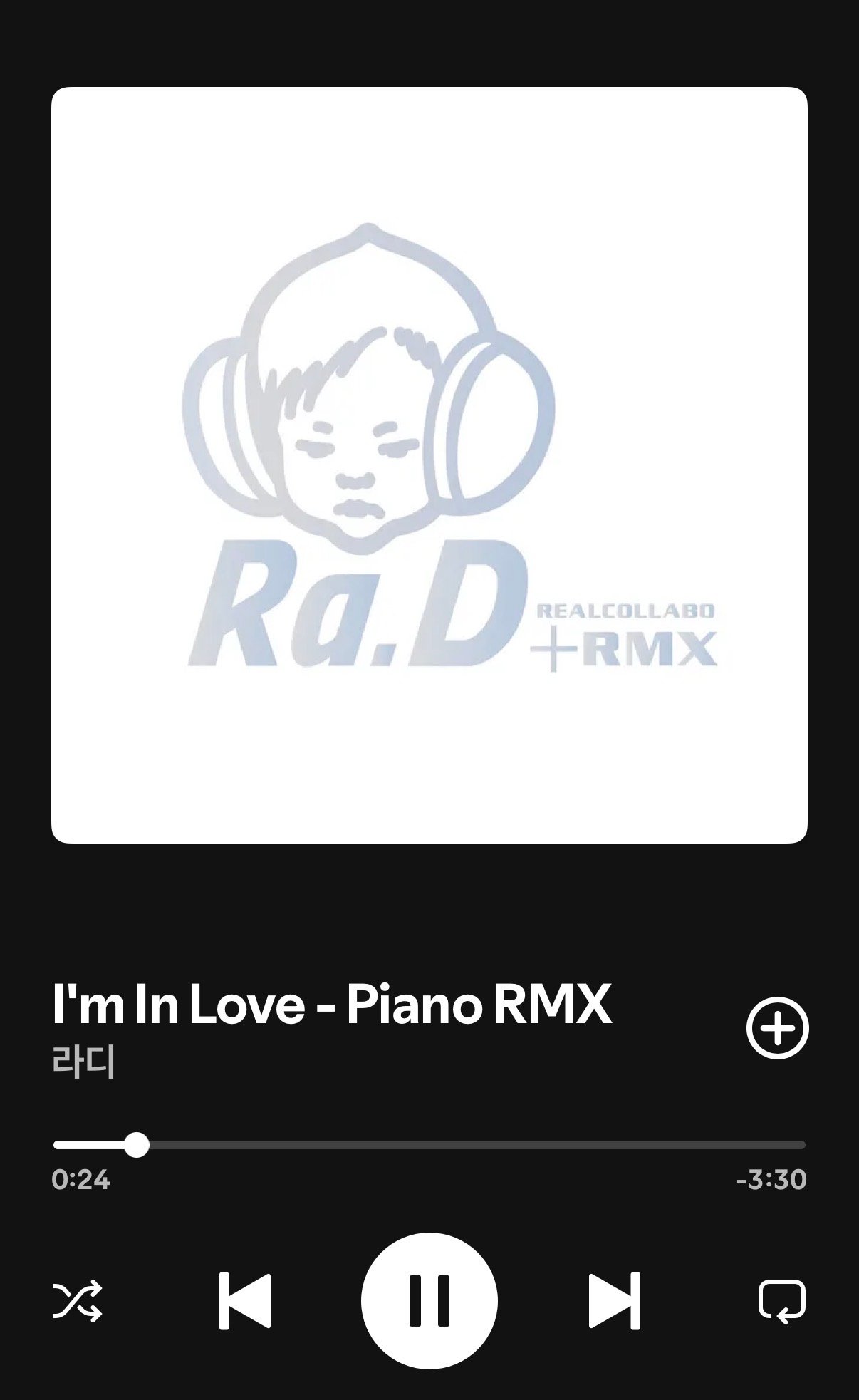The height and width of the screenshot is (1400, 859).
Task: Pause the current song
Action: 429,1300
